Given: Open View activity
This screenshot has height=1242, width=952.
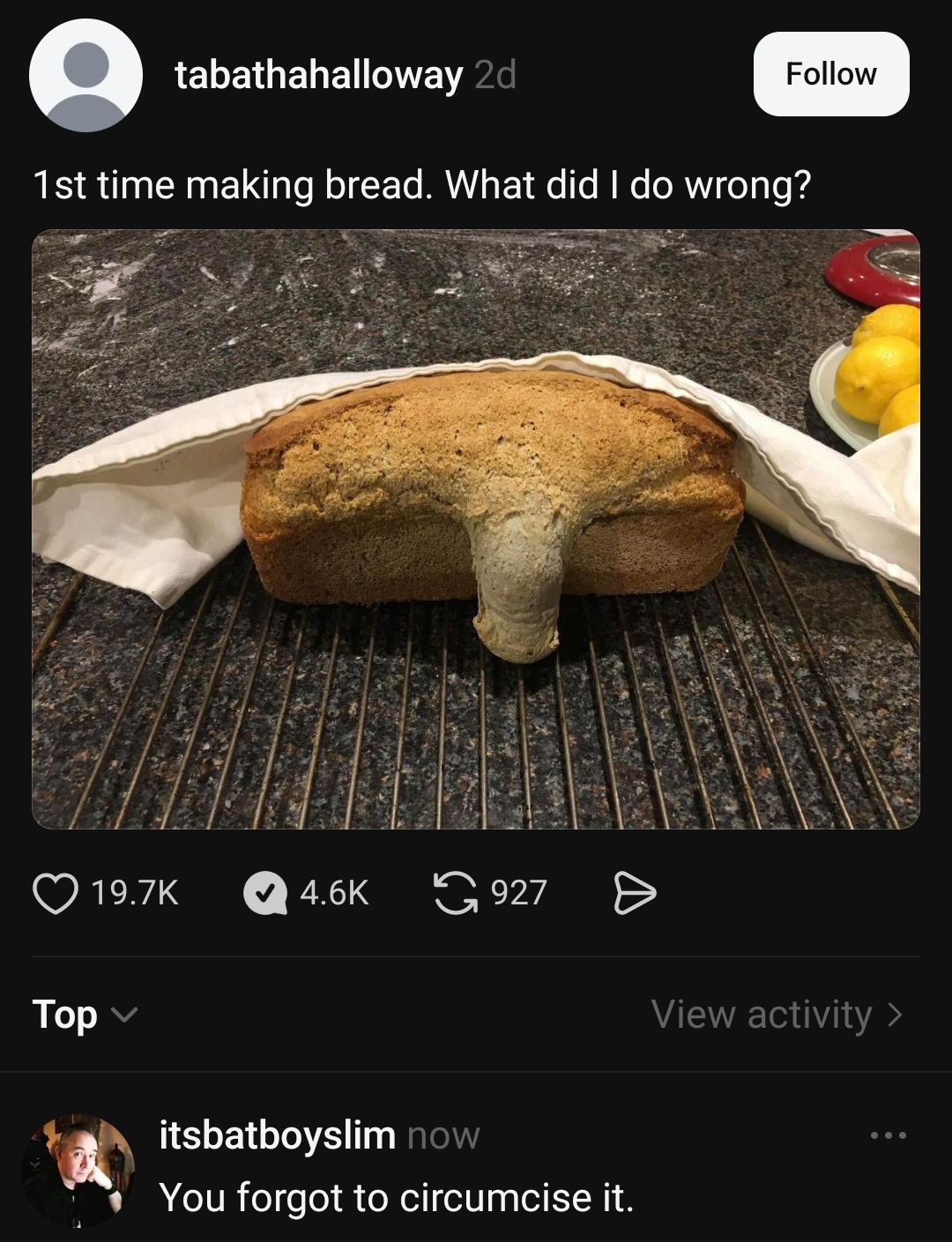Looking at the screenshot, I should (x=777, y=1015).
